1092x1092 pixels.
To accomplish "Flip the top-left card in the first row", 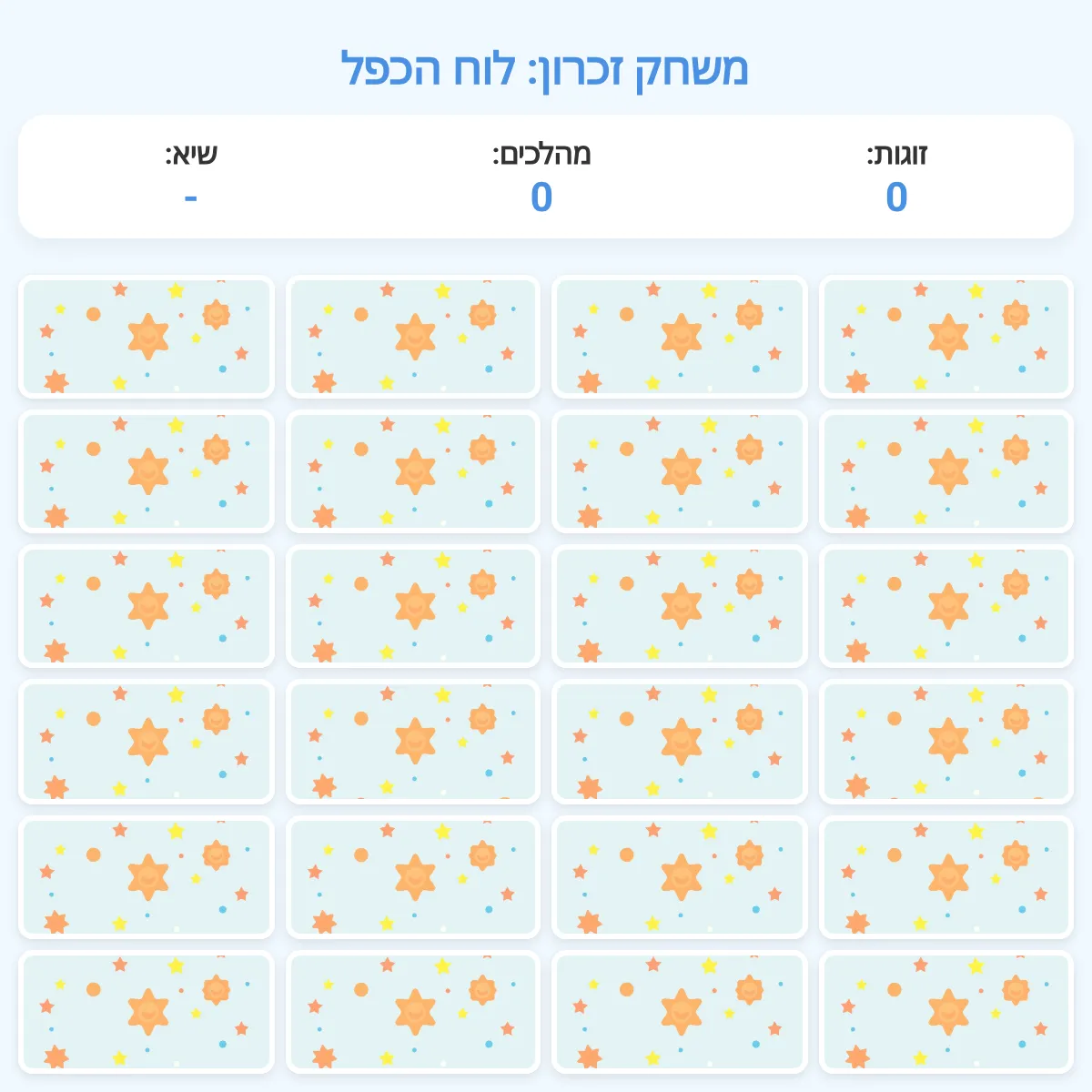I will pos(147,337).
